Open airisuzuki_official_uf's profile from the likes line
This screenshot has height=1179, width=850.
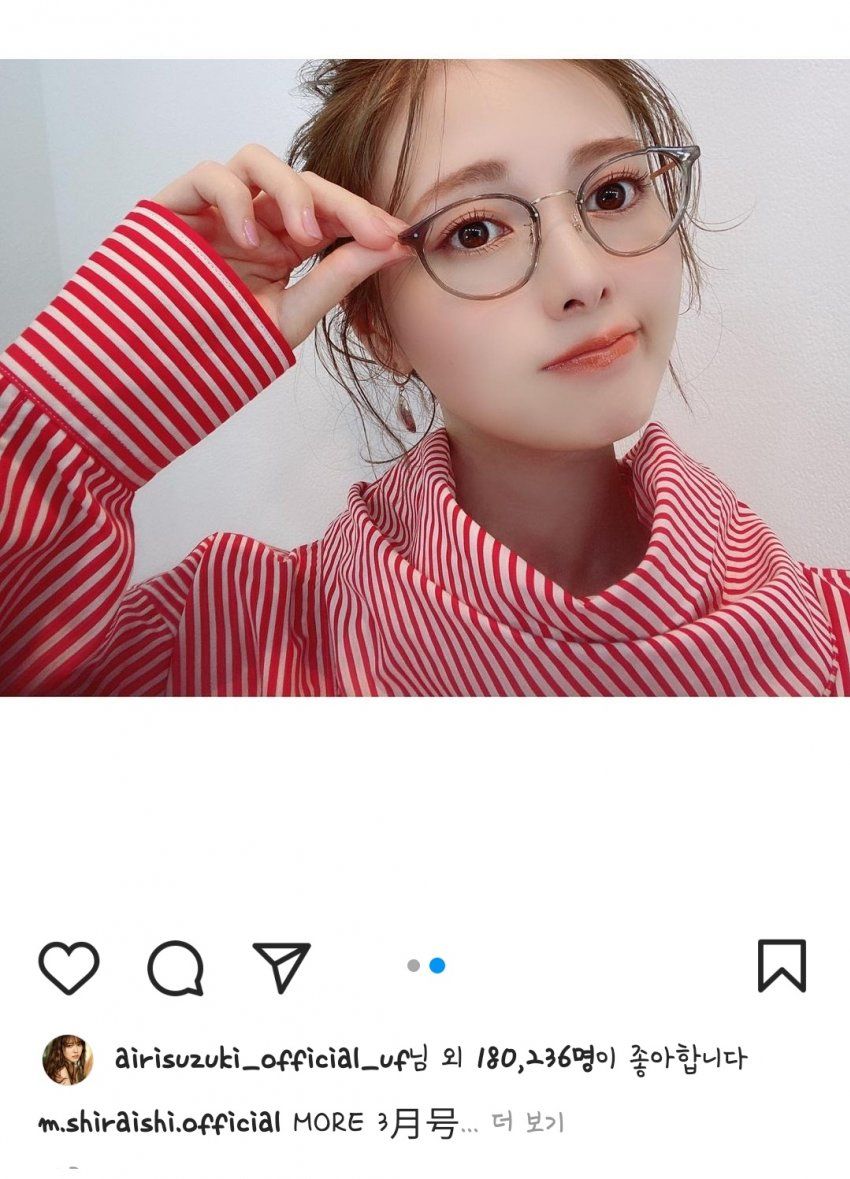pos(261,1059)
